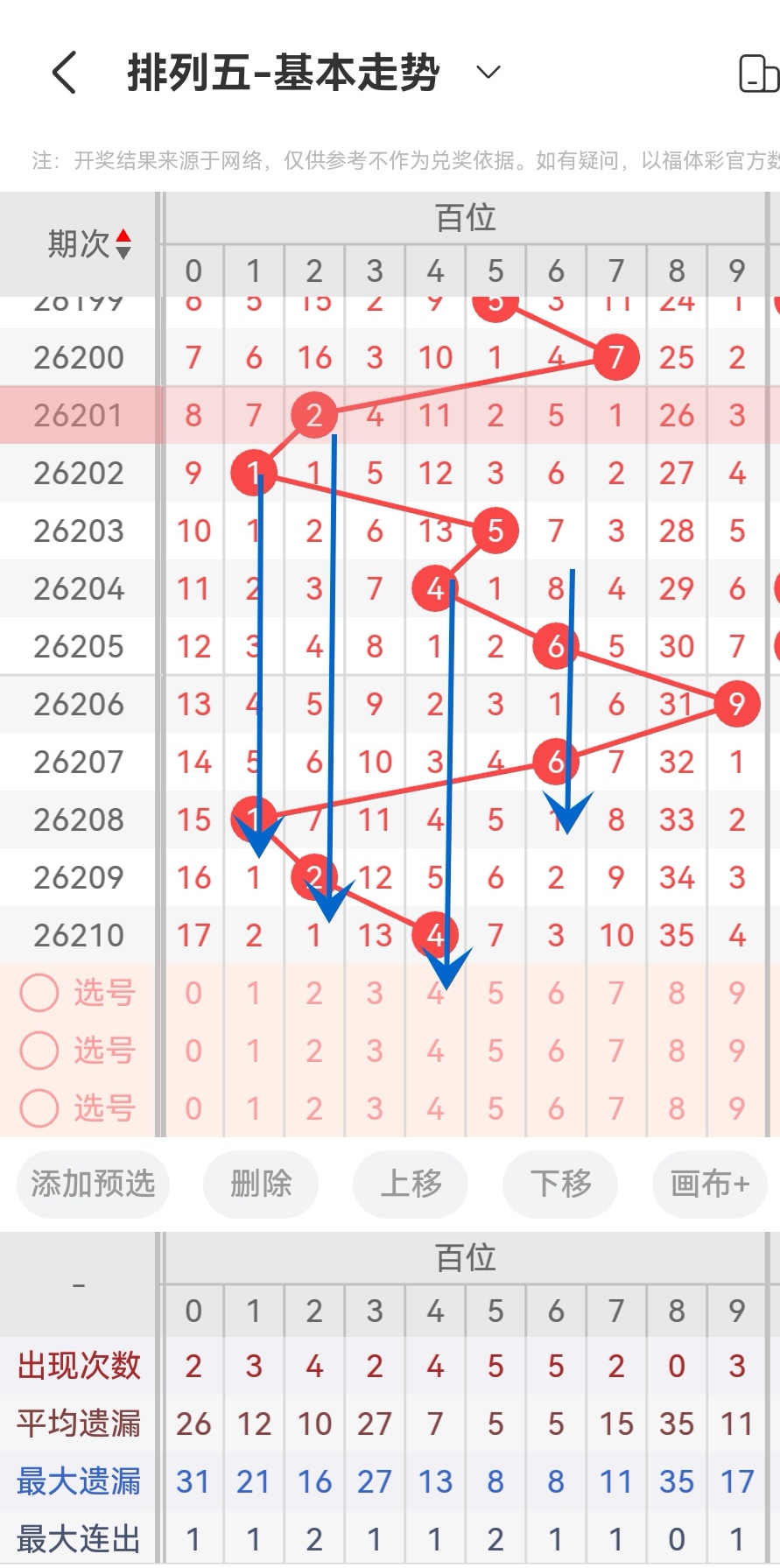Pick number 4 in the first 选号 row
The height and width of the screenshot is (1568, 780).
point(435,993)
